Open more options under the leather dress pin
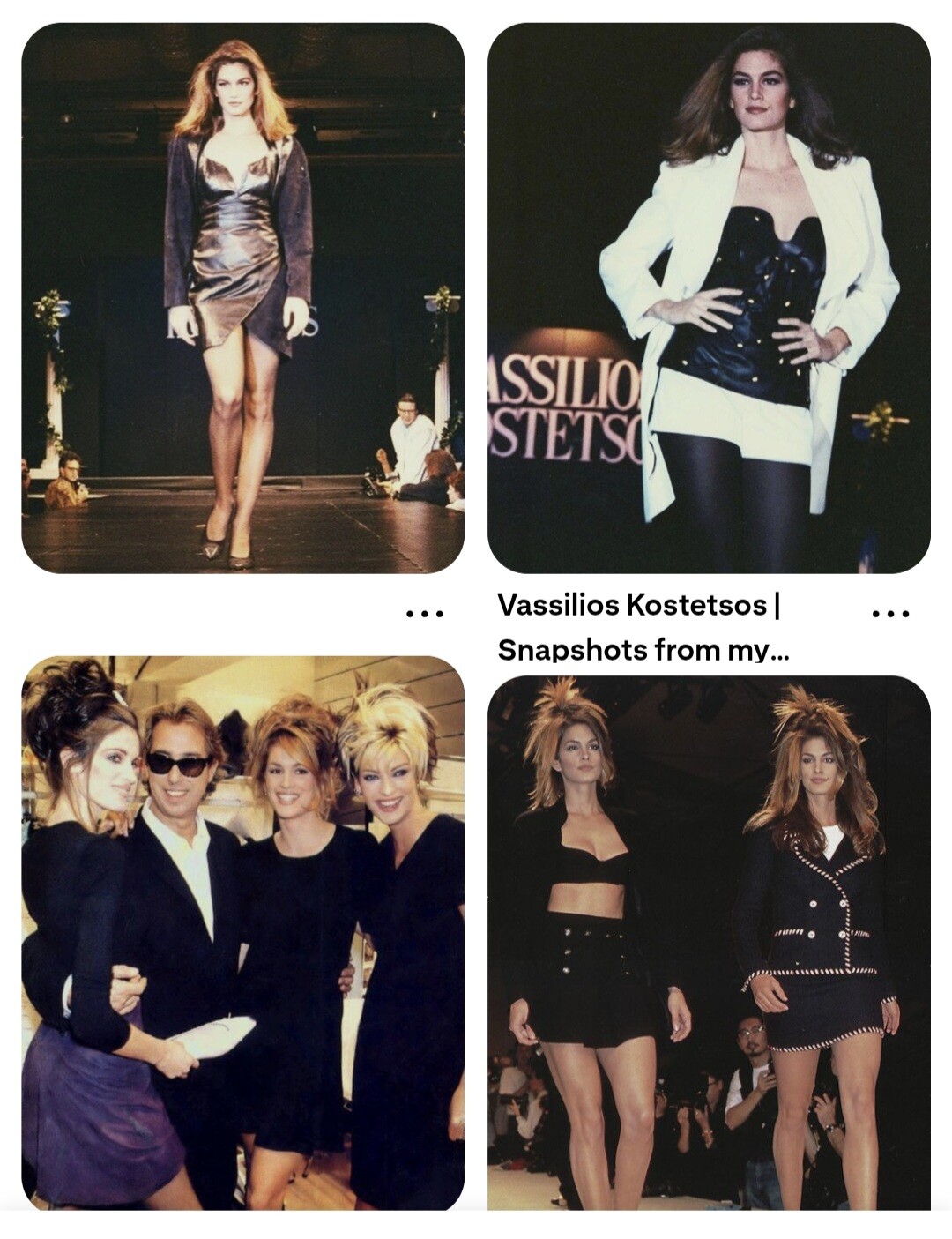Image resolution: width=952 pixels, height=1239 pixels. click(x=425, y=612)
